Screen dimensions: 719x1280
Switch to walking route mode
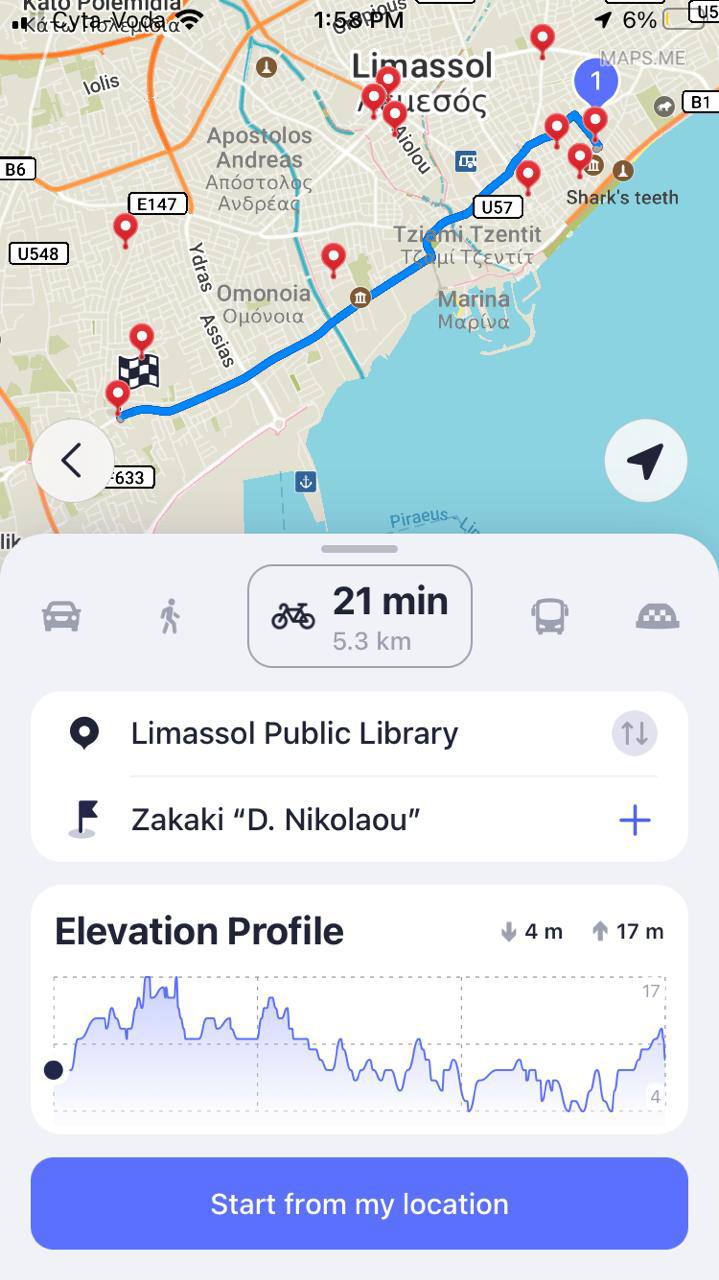pyautogui.click(x=170, y=616)
